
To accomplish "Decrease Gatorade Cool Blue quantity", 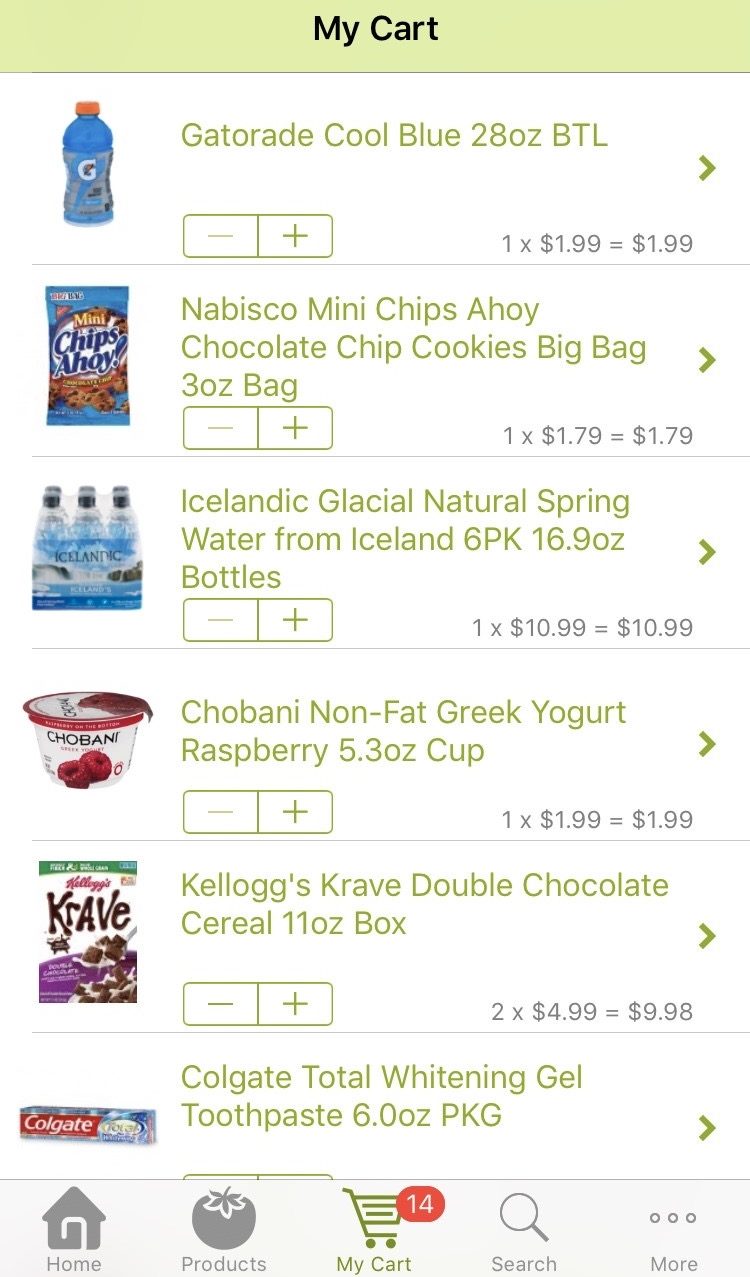I will [221, 236].
